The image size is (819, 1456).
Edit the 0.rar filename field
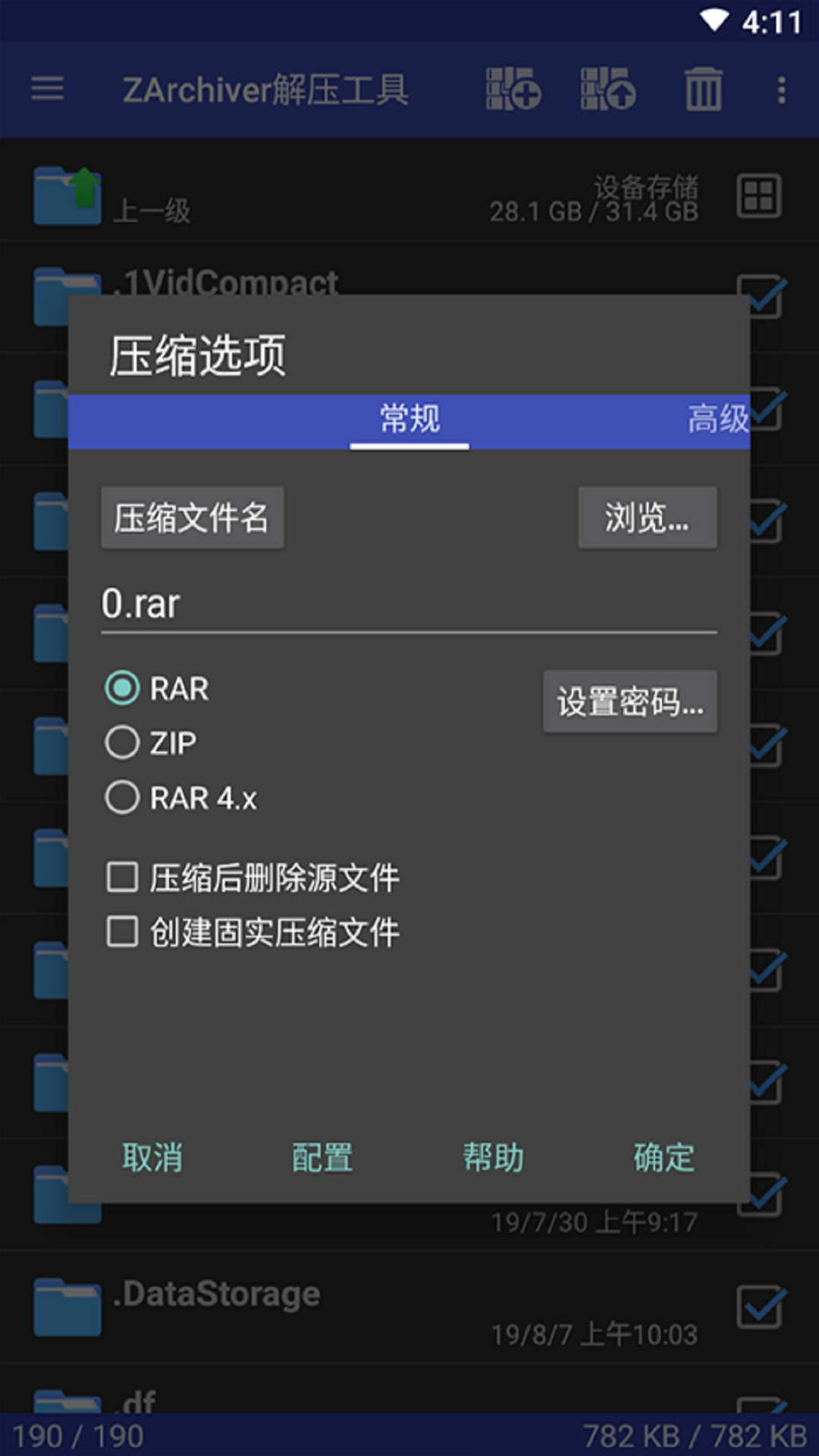408,605
